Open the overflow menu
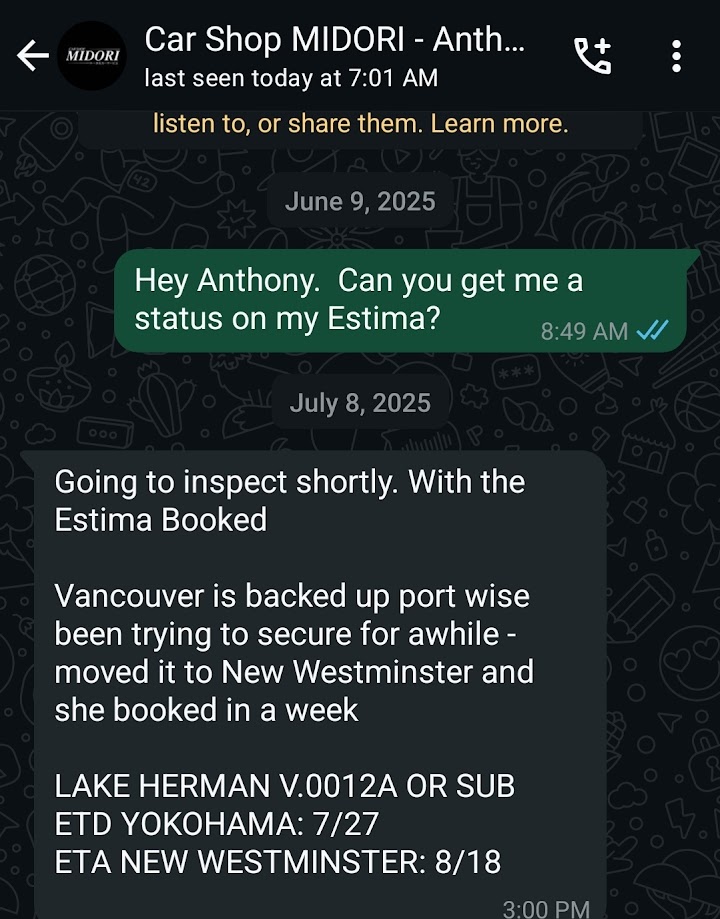Image resolution: width=720 pixels, height=919 pixels. 677,56
